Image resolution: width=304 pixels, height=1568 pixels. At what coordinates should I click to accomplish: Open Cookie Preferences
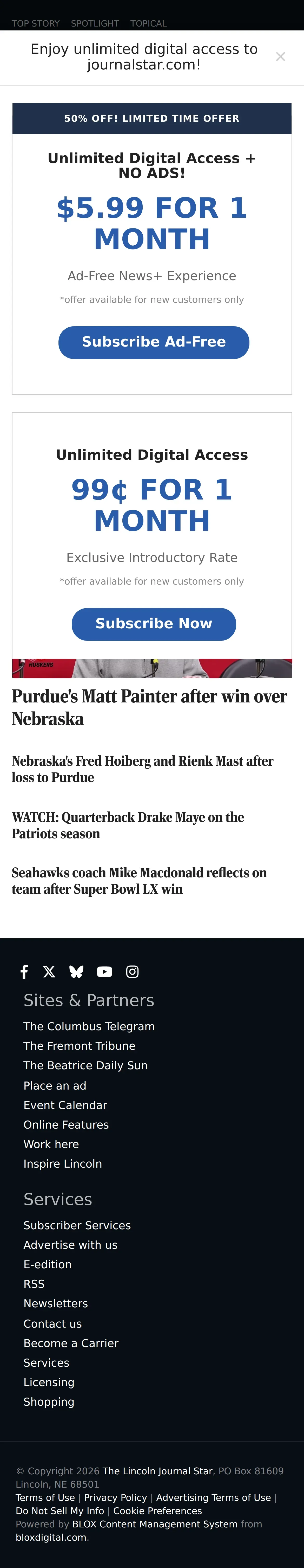(x=157, y=1511)
